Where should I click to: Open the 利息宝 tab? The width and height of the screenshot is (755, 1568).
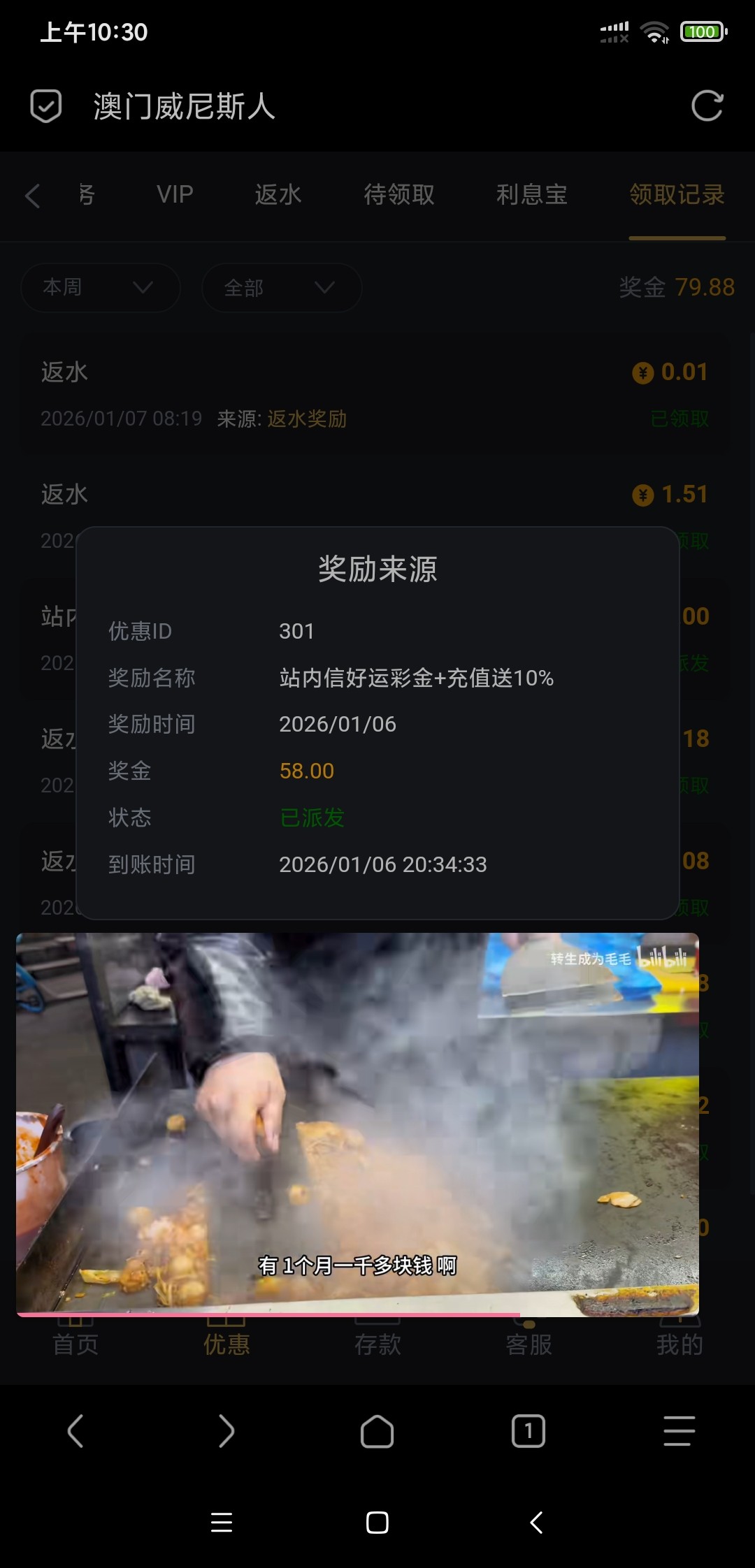[x=531, y=194]
